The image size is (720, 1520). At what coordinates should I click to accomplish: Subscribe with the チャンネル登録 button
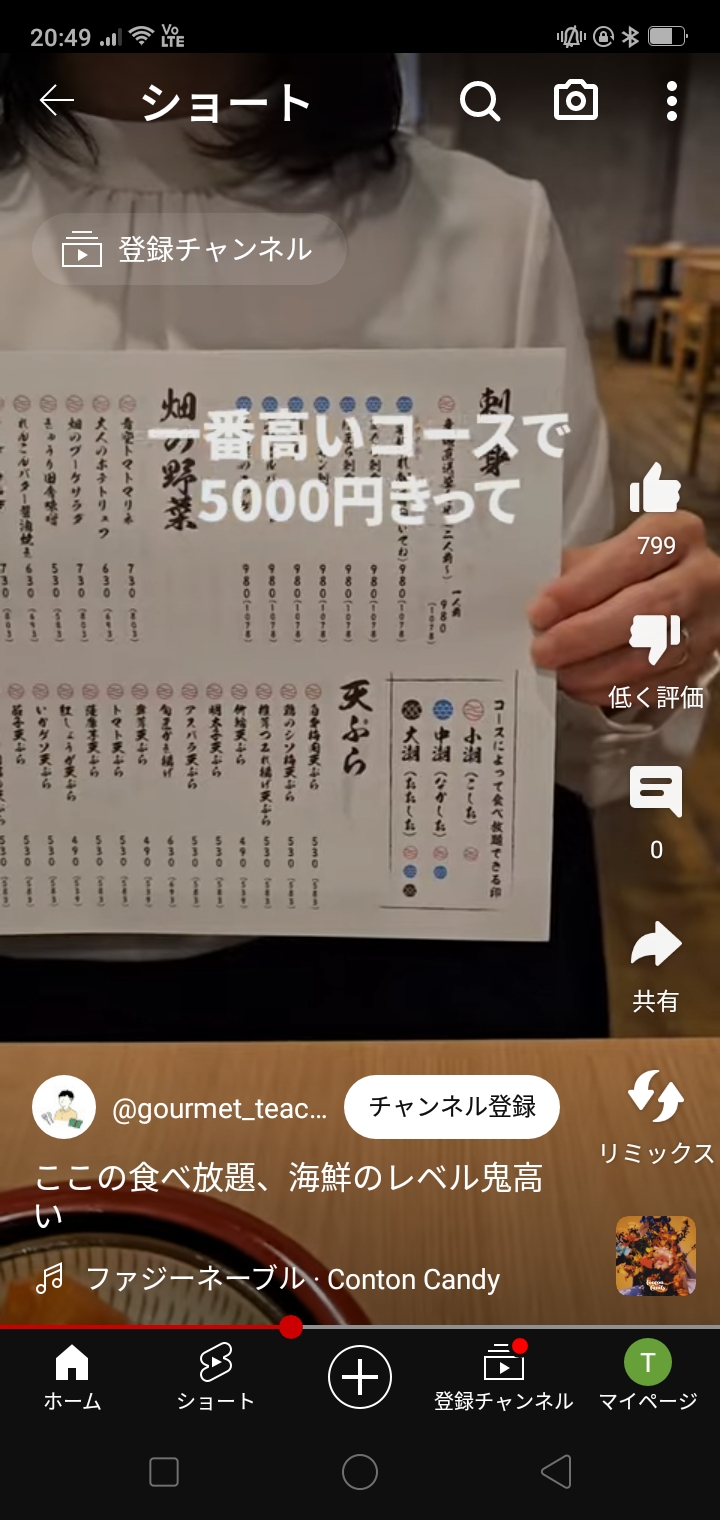coord(452,1107)
